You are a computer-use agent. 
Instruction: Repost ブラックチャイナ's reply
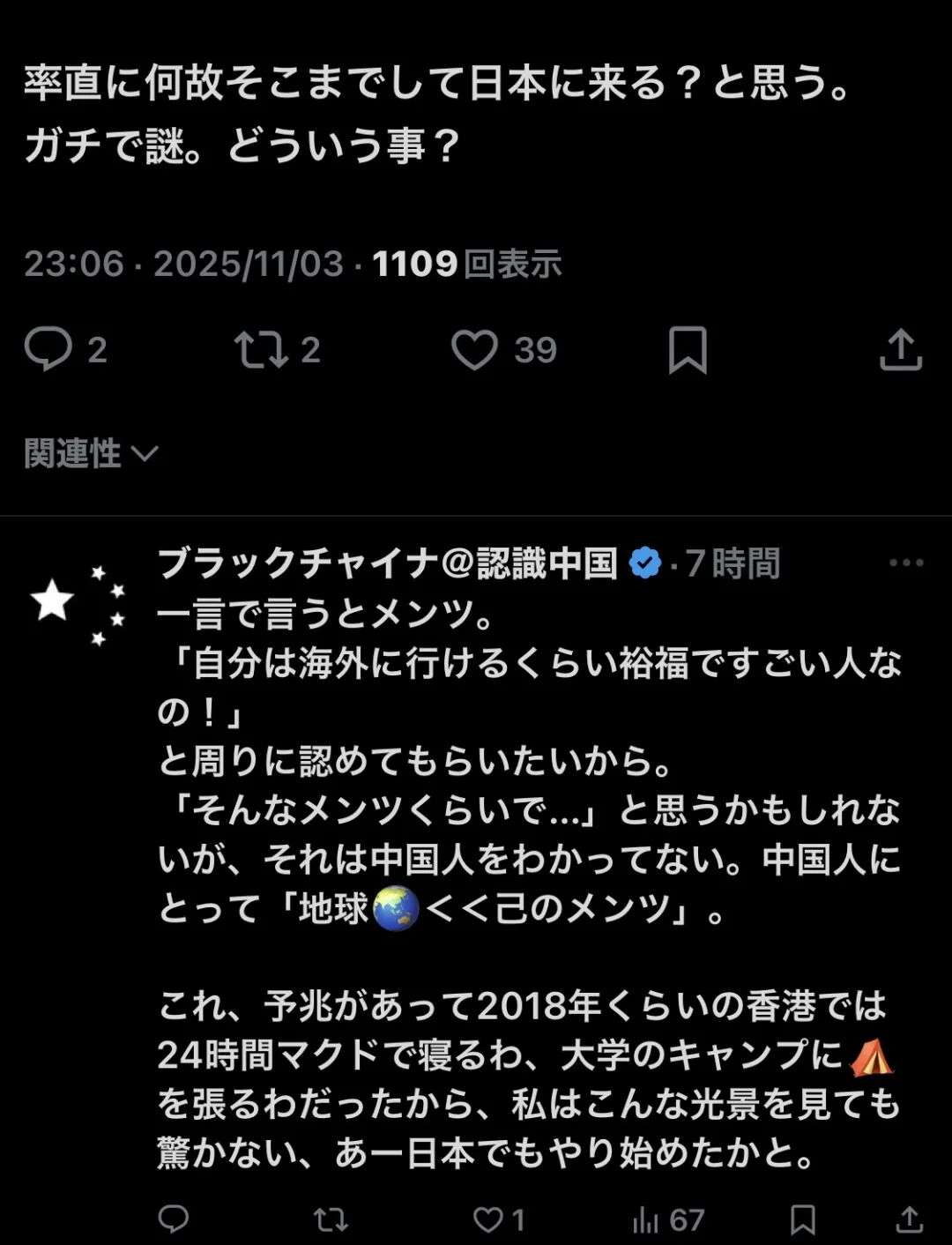331,1219
